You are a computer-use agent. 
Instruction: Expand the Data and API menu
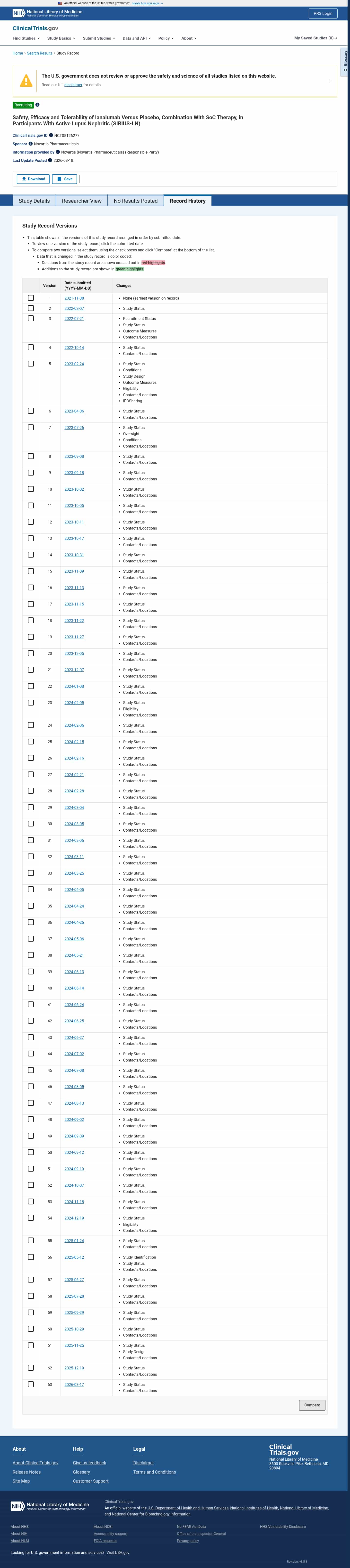pyautogui.click(x=137, y=38)
